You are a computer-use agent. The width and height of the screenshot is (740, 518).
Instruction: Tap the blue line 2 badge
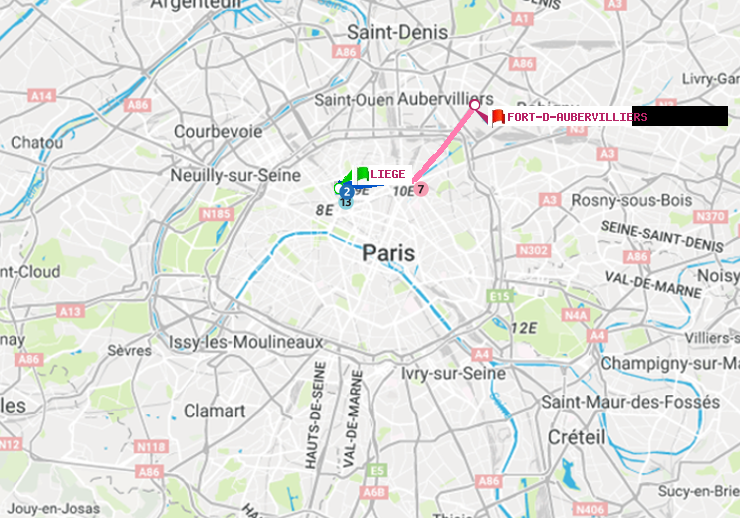tap(345, 191)
